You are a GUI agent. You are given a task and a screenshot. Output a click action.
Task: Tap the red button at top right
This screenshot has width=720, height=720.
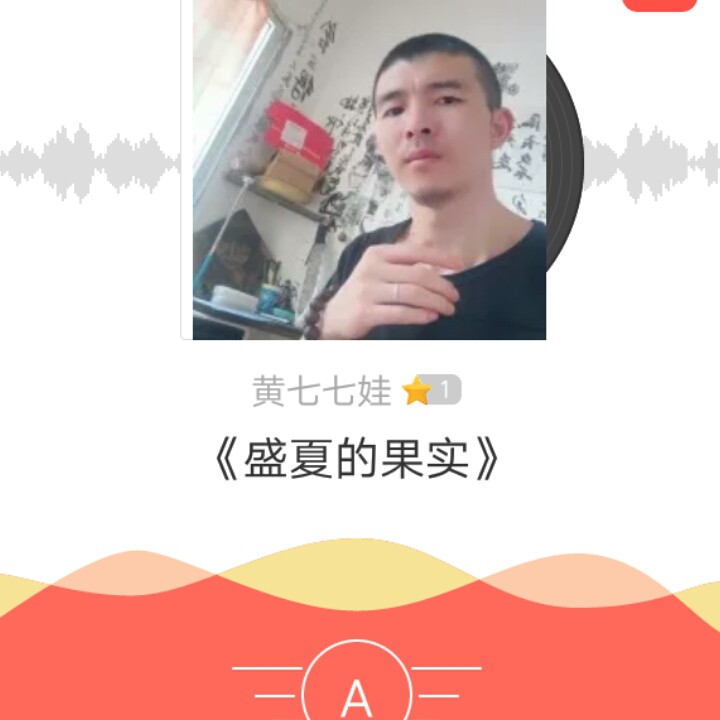click(660, 4)
